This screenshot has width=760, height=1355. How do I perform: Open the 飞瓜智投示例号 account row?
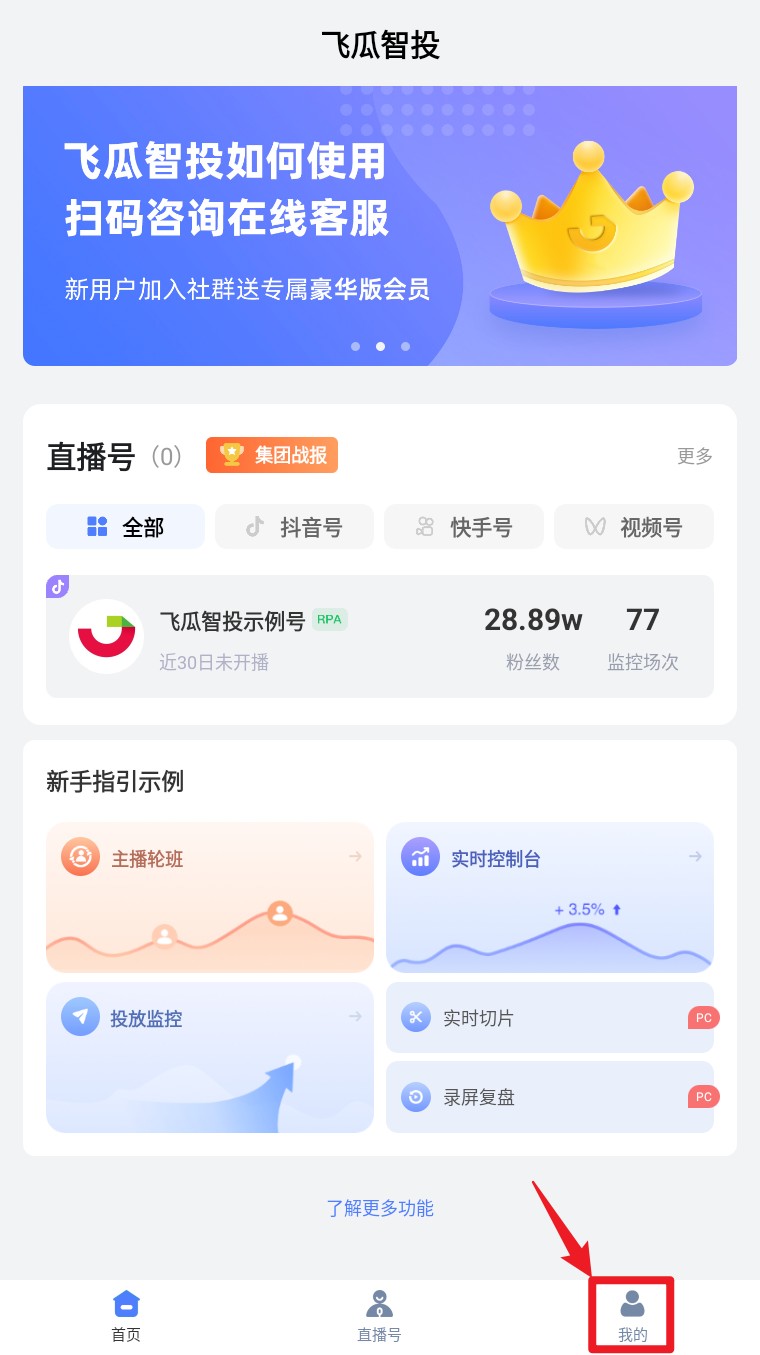(x=380, y=636)
